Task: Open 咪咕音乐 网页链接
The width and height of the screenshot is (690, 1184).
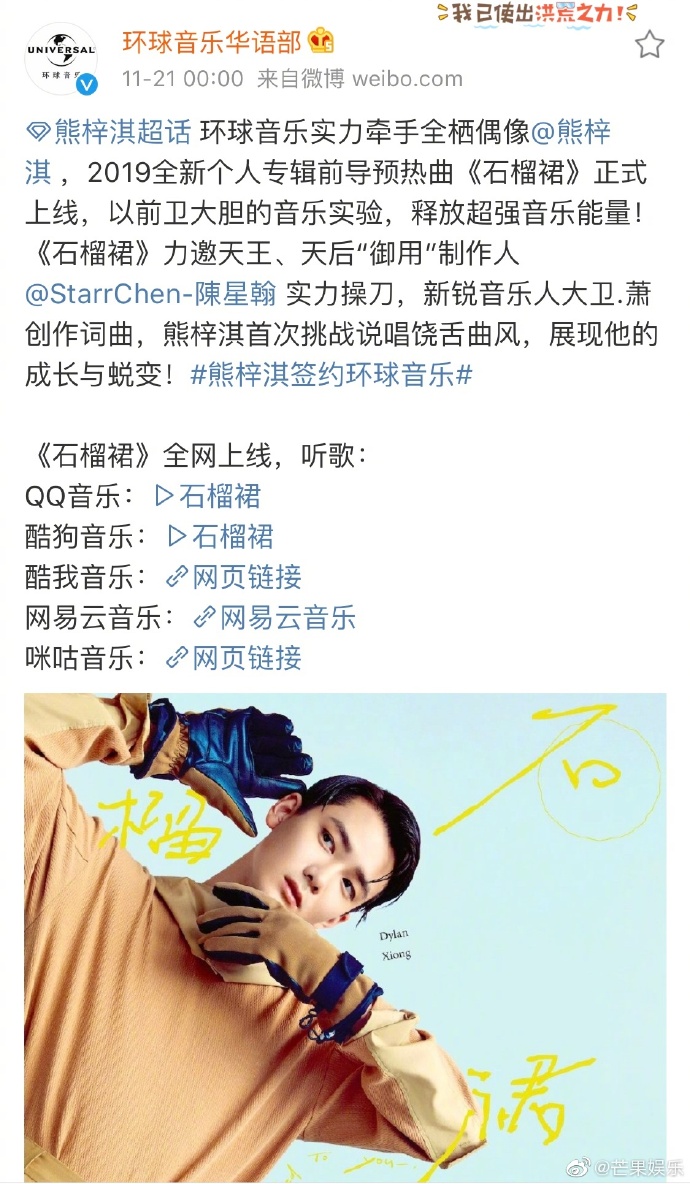Action: click(234, 658)
